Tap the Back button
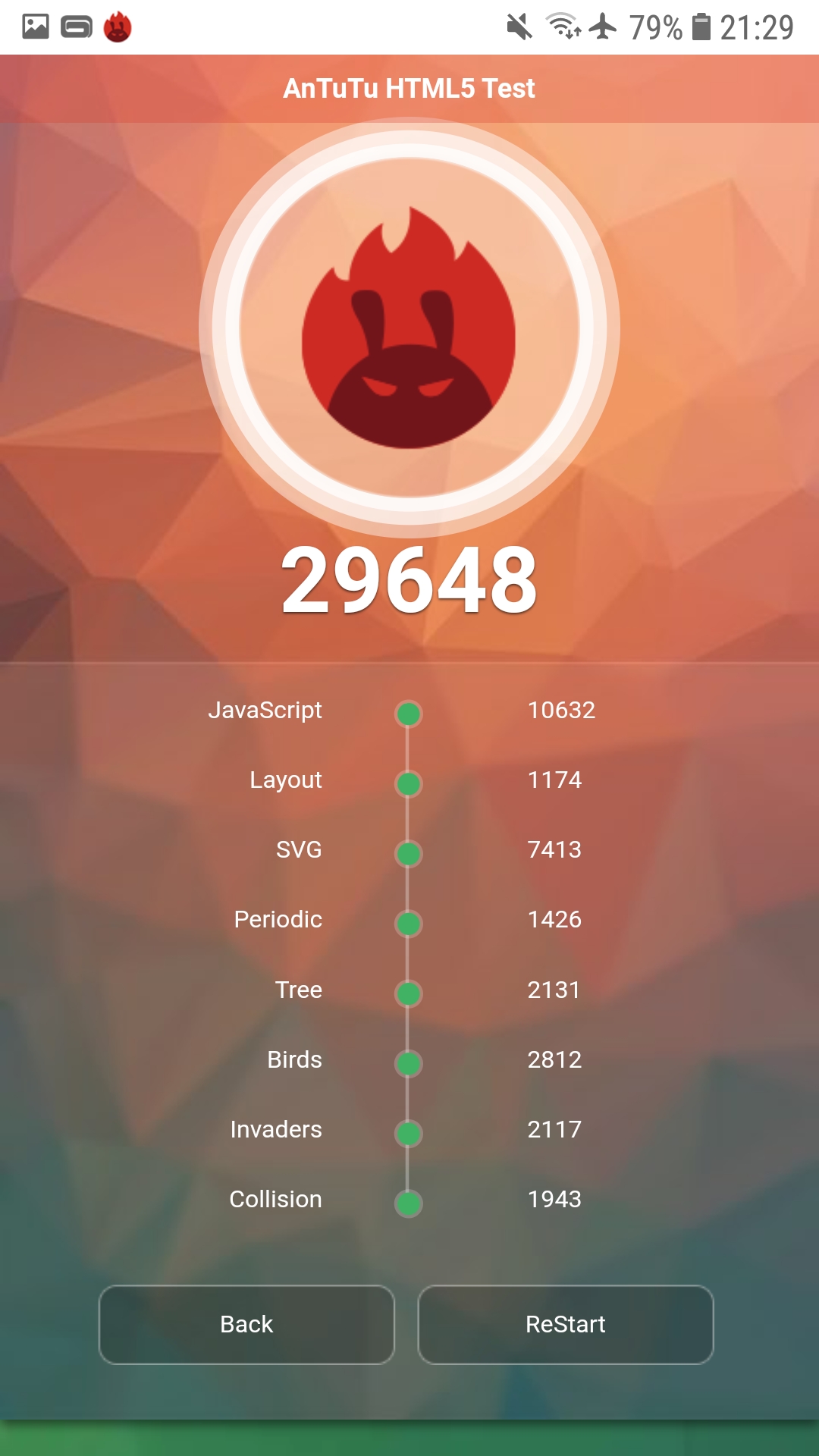 [246, 1324]
